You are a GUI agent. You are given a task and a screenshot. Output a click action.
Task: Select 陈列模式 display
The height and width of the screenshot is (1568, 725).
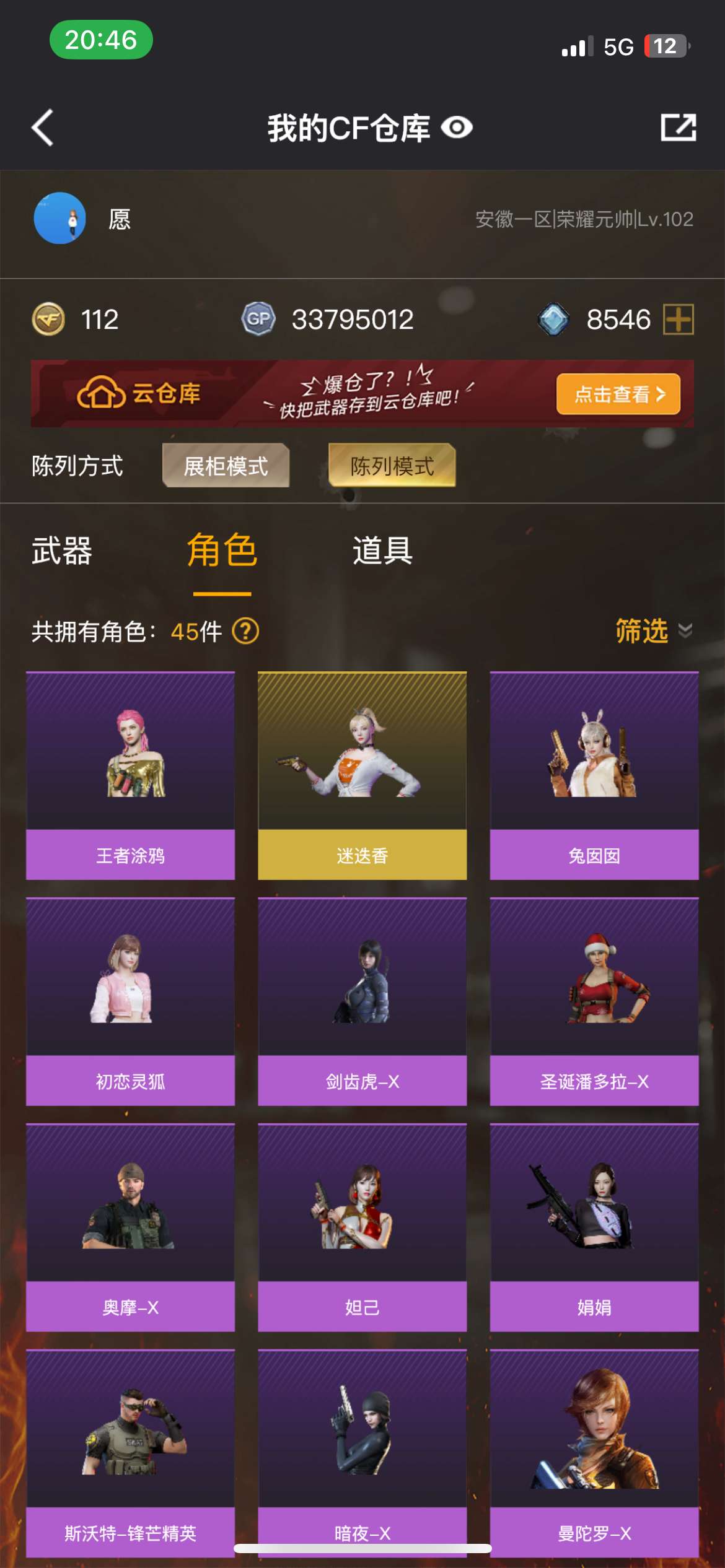(x=392, y=466)
